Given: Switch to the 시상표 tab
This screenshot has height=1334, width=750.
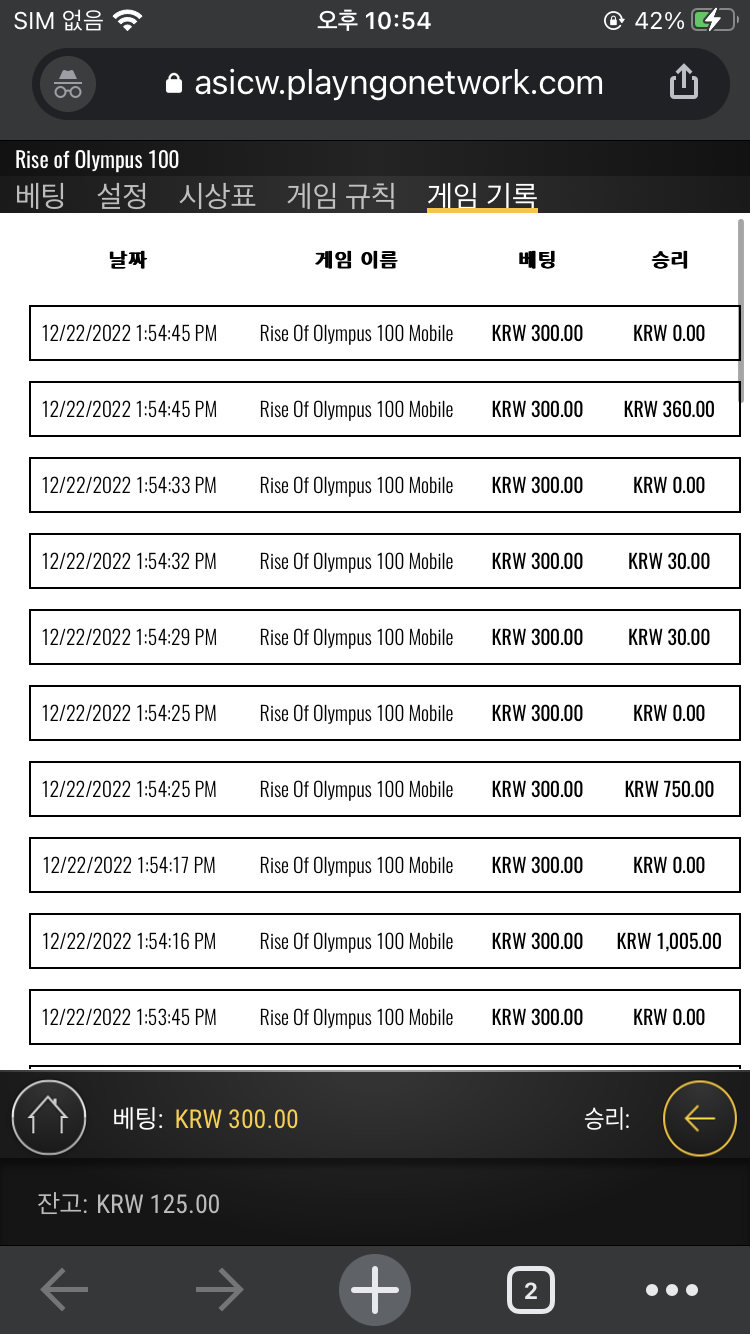Looking at the screenshot, I should pos(217,195).
